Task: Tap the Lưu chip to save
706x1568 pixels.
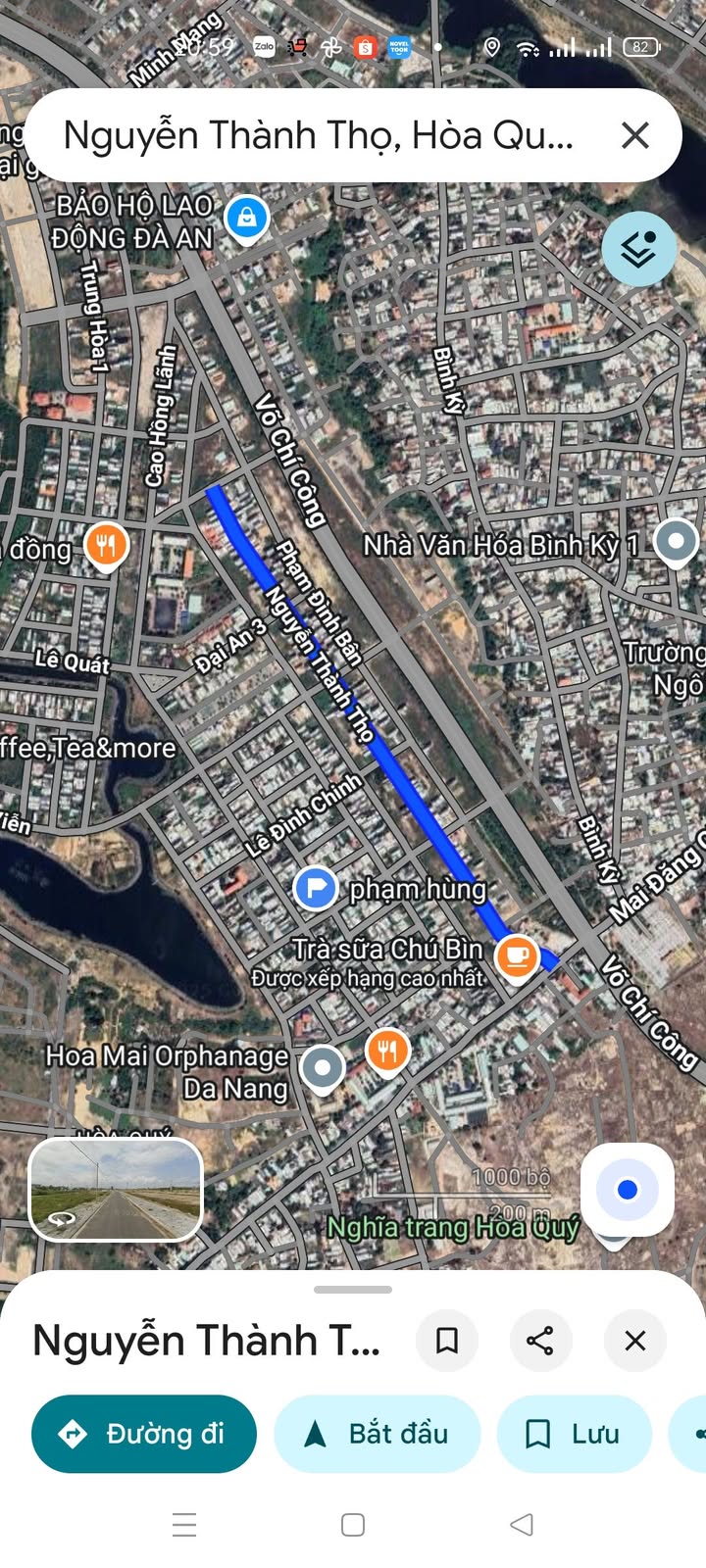Action: click(x=575, y=1434)
